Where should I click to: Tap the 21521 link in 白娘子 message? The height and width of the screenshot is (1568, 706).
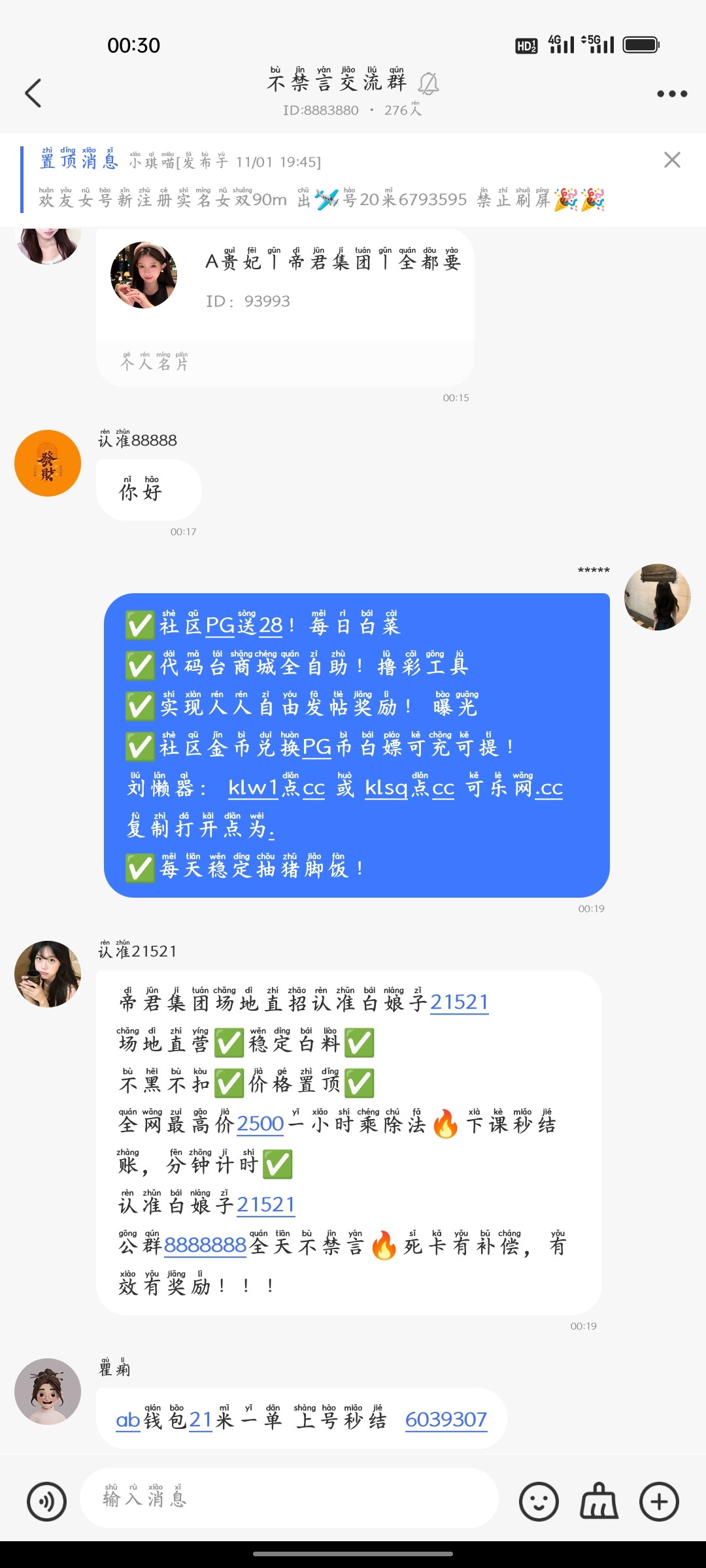point(460,1001)
